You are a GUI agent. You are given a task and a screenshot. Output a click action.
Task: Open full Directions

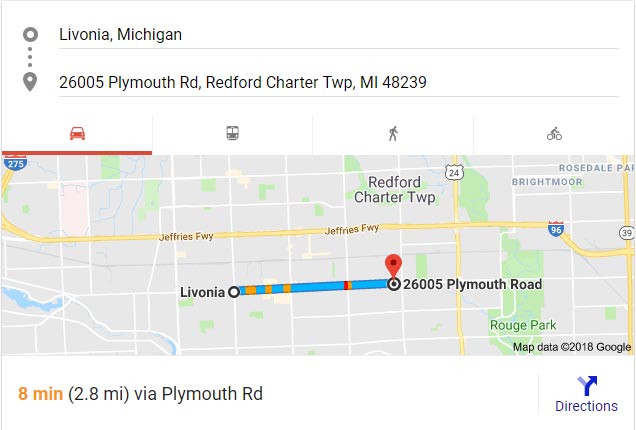tap(586, 393)
